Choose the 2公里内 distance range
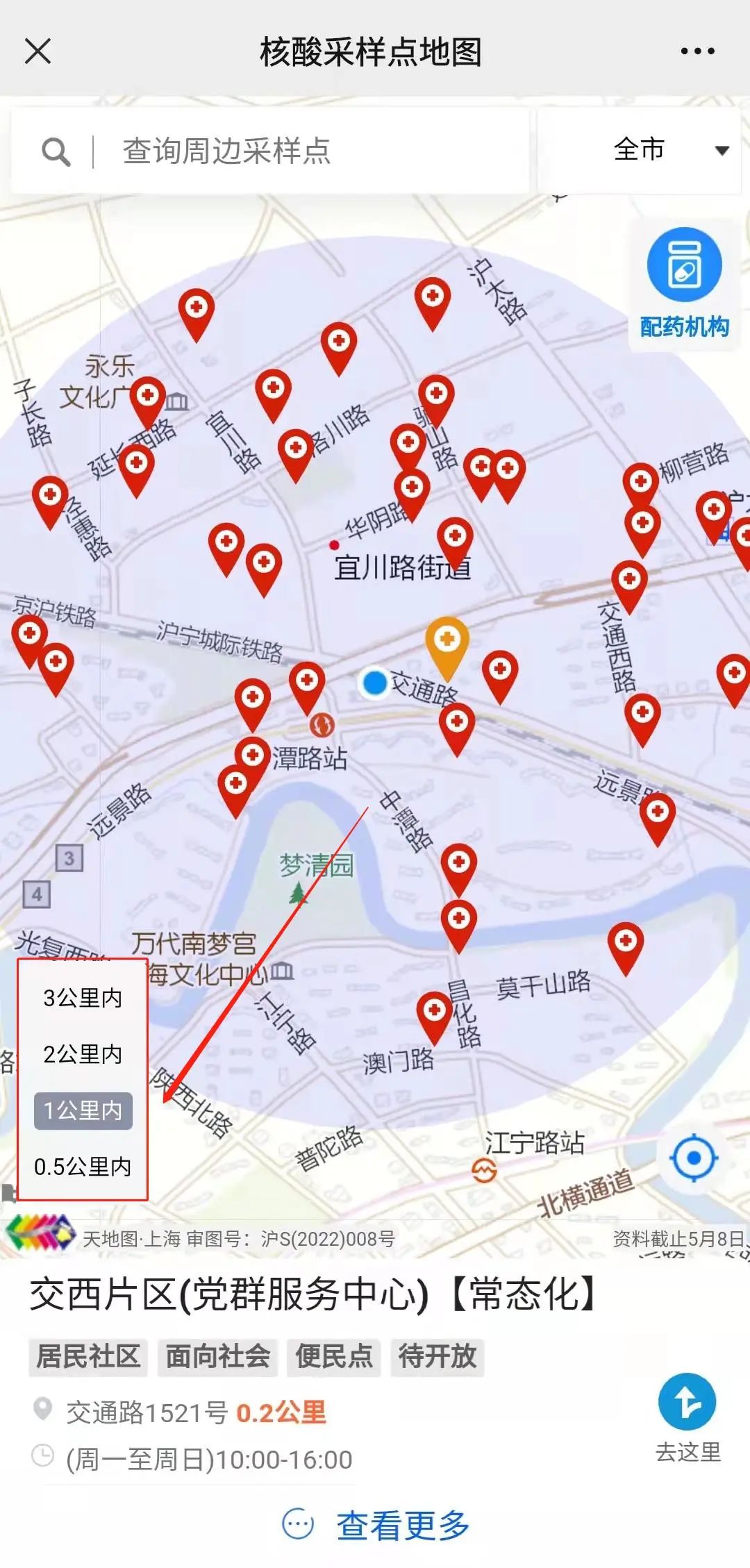 coord(83,1054)
